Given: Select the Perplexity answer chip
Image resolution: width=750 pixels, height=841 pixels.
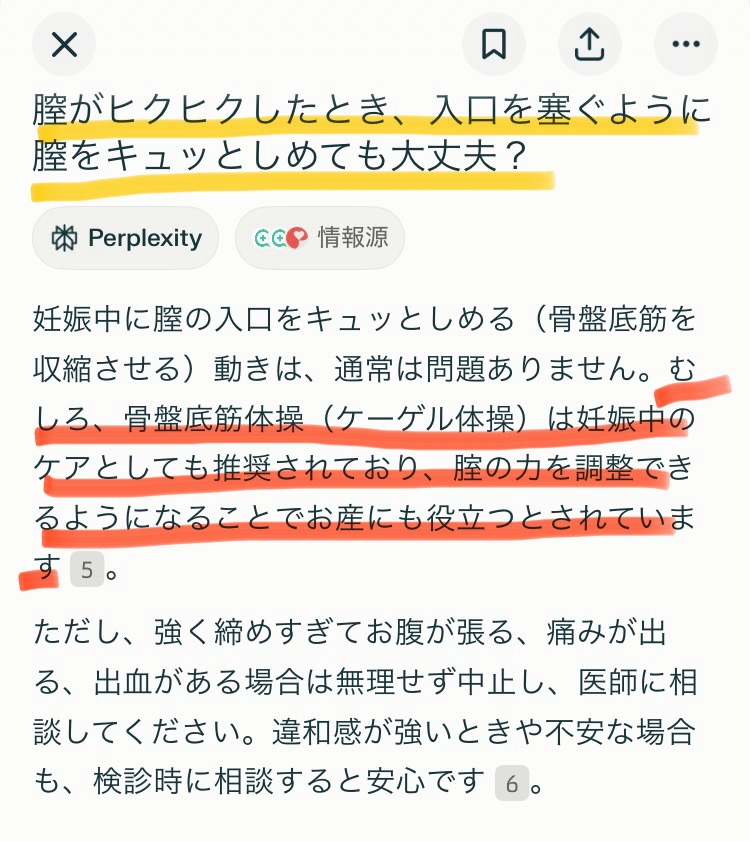Looking at the screenshot, I should 126,238.
